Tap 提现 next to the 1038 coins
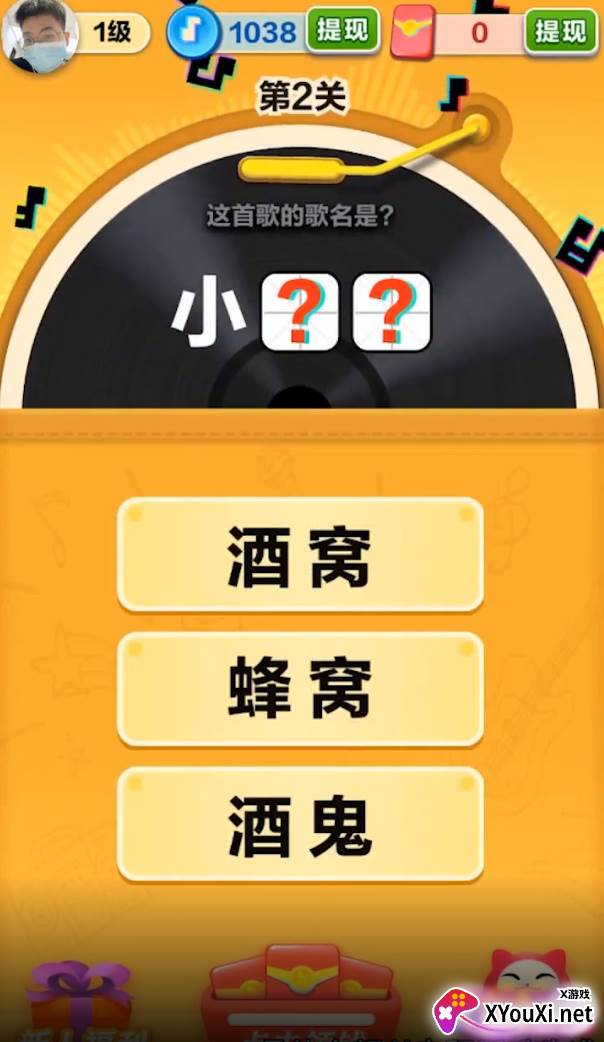Viewport: 604px width, 1042px height. click(343, 31)
